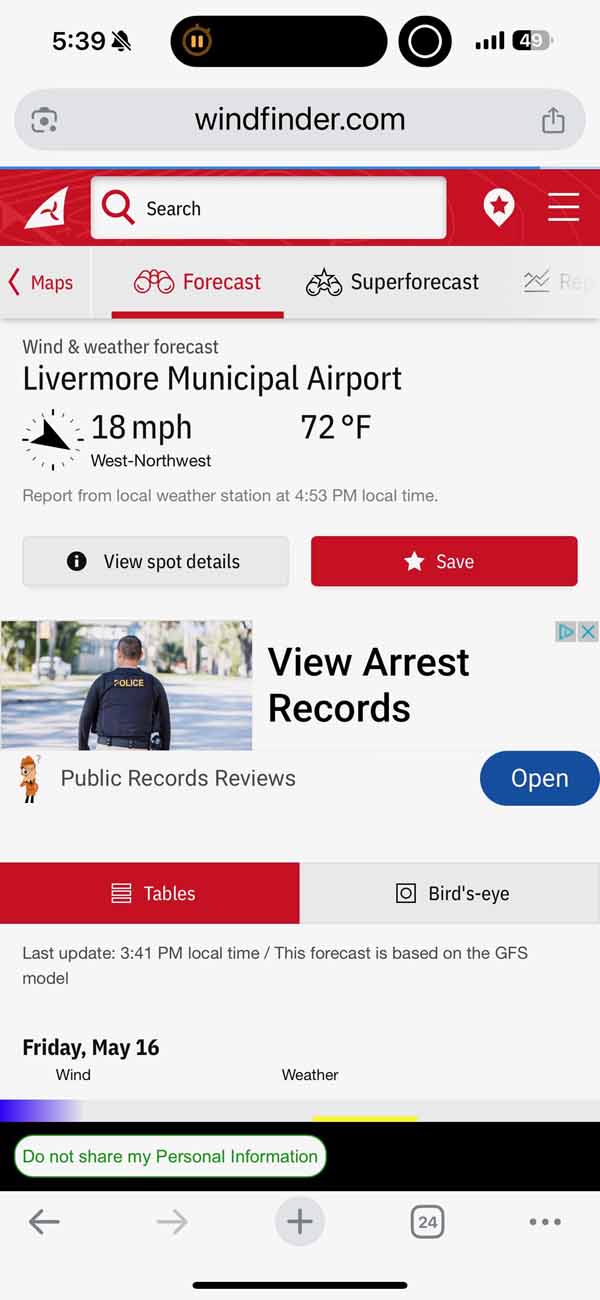Viewport: 600px width, 1300px height.
Task: Tap Open on the Public Records ad
Action: click(539, 778)
